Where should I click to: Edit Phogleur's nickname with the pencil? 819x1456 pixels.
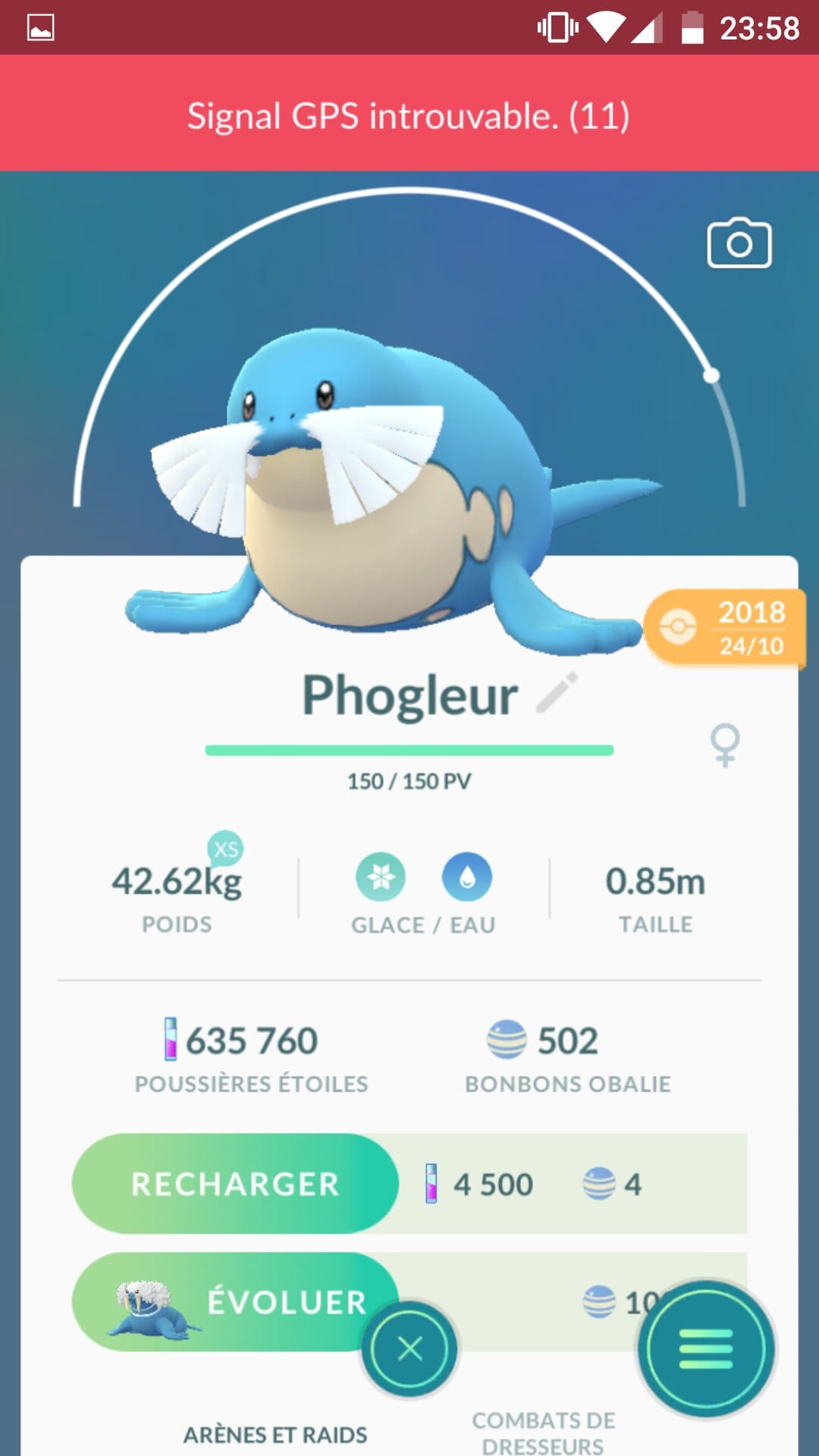pos(557,692)
